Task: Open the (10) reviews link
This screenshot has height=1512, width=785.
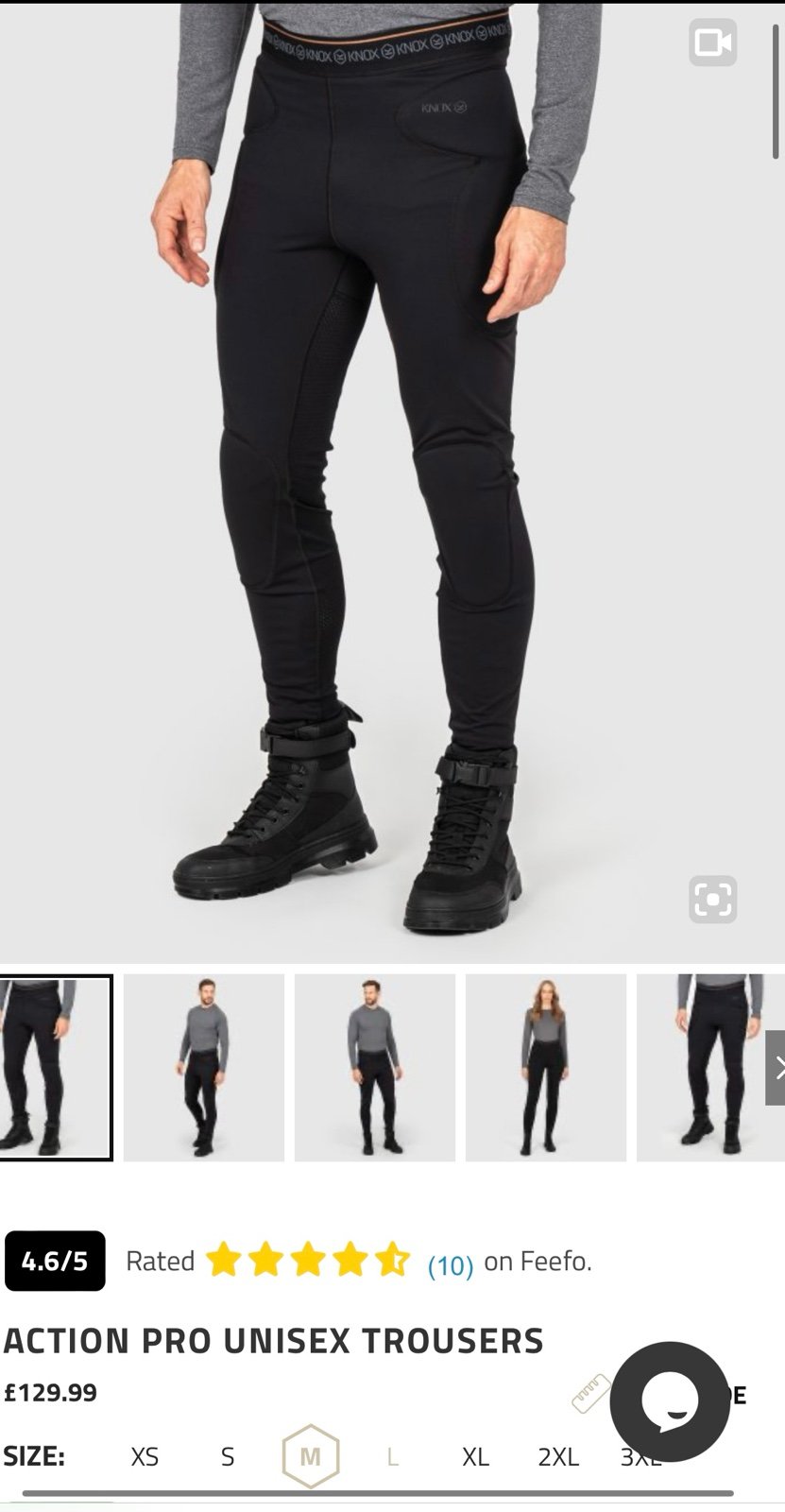Action: pos(451,1263)
